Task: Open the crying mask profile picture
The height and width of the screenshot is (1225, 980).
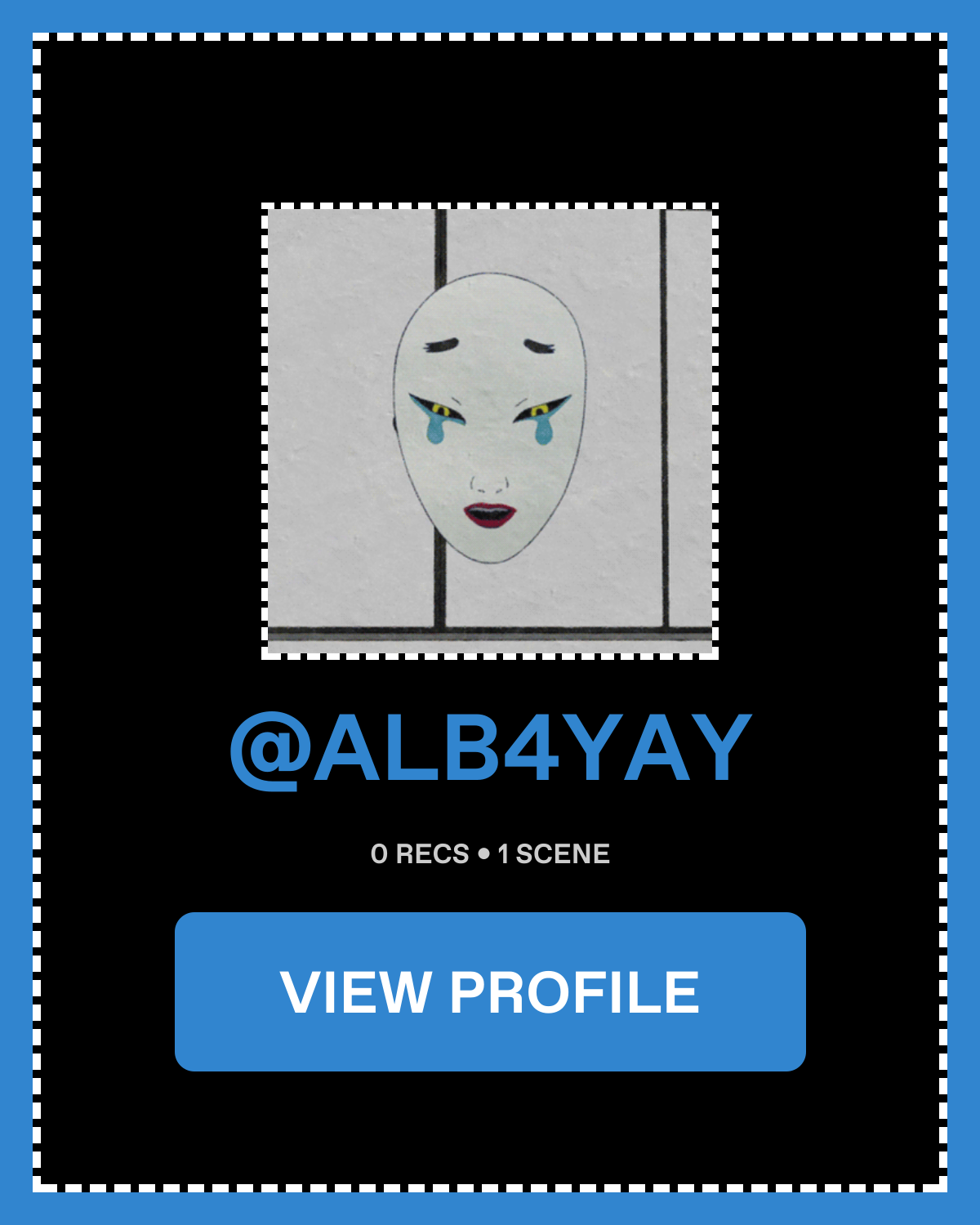Action: (x=490, y=431)
